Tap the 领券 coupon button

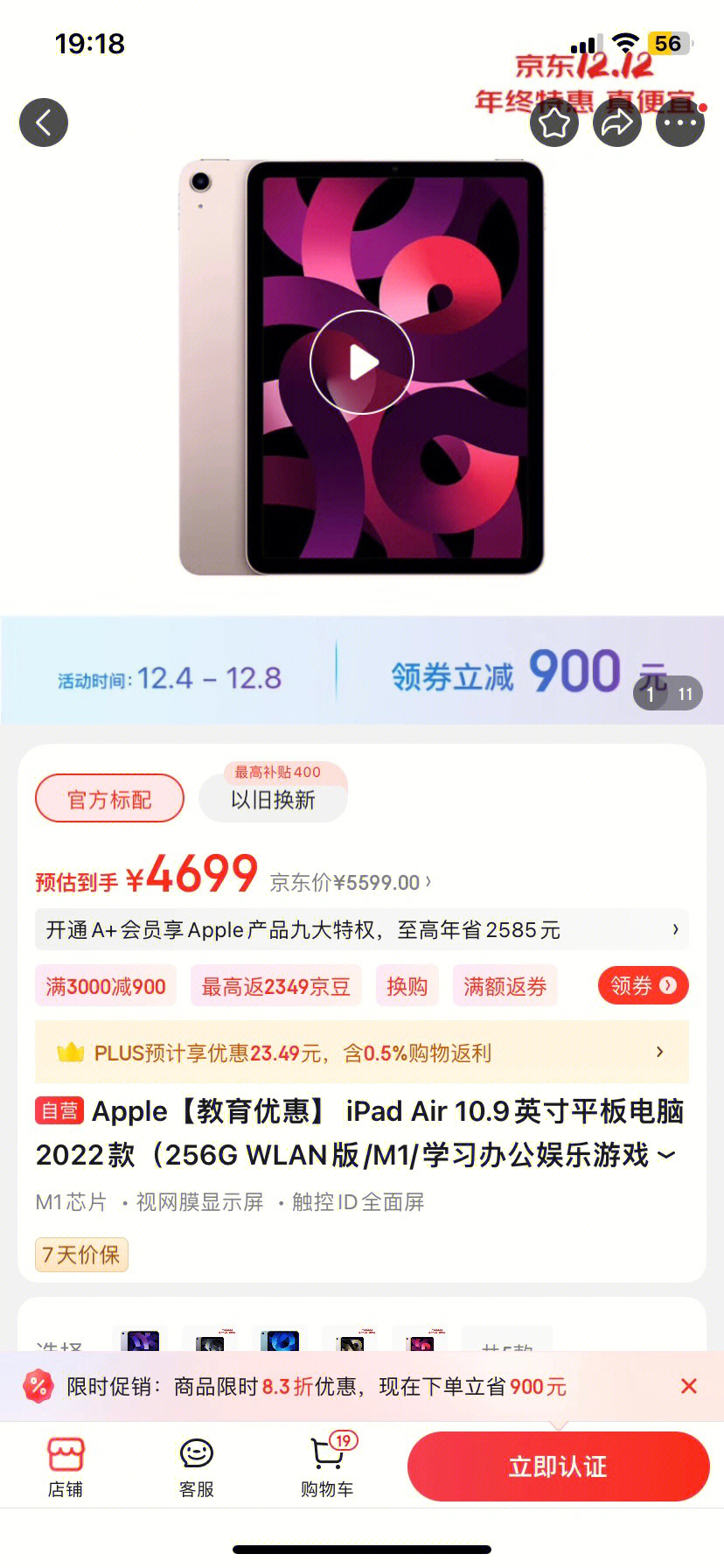point(643,986)
